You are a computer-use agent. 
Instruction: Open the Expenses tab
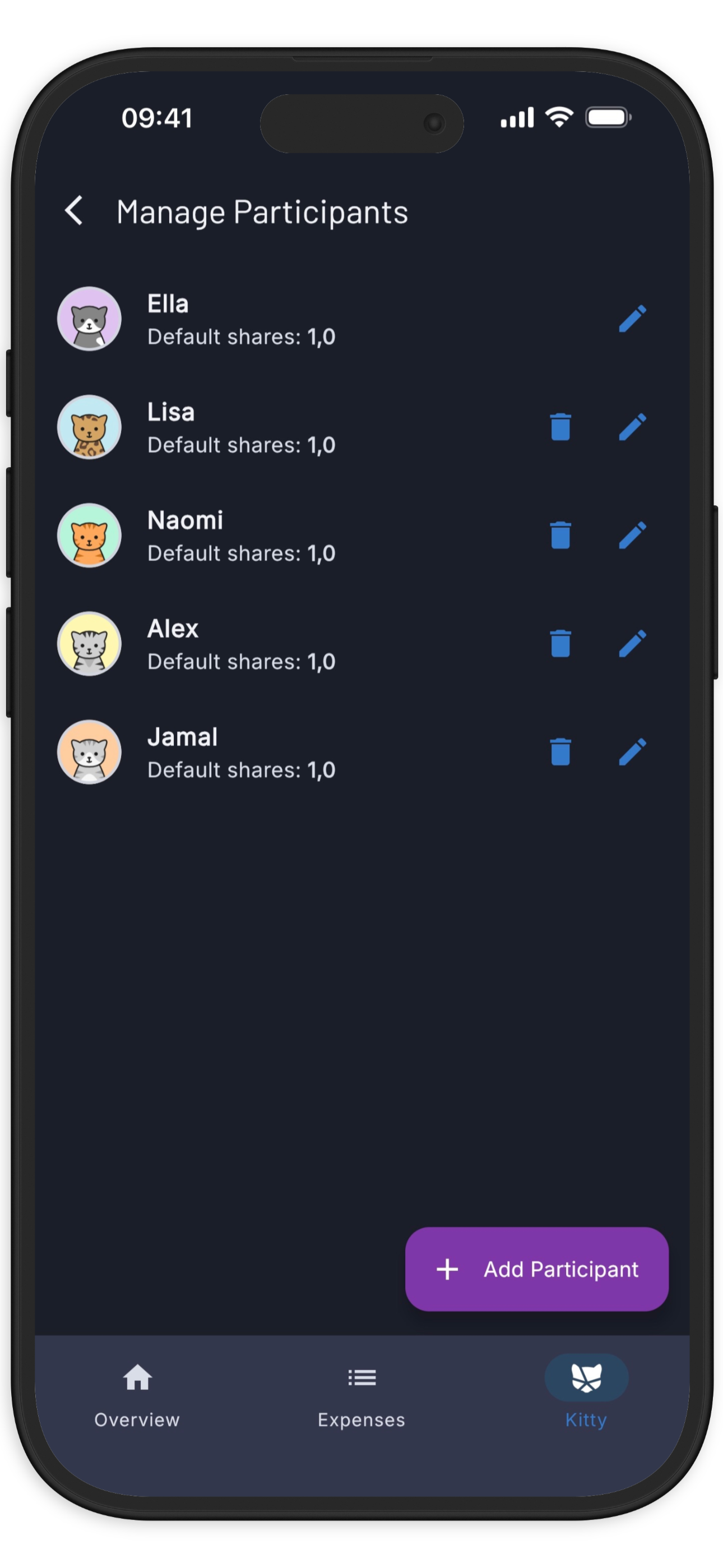click(361, 1394)
